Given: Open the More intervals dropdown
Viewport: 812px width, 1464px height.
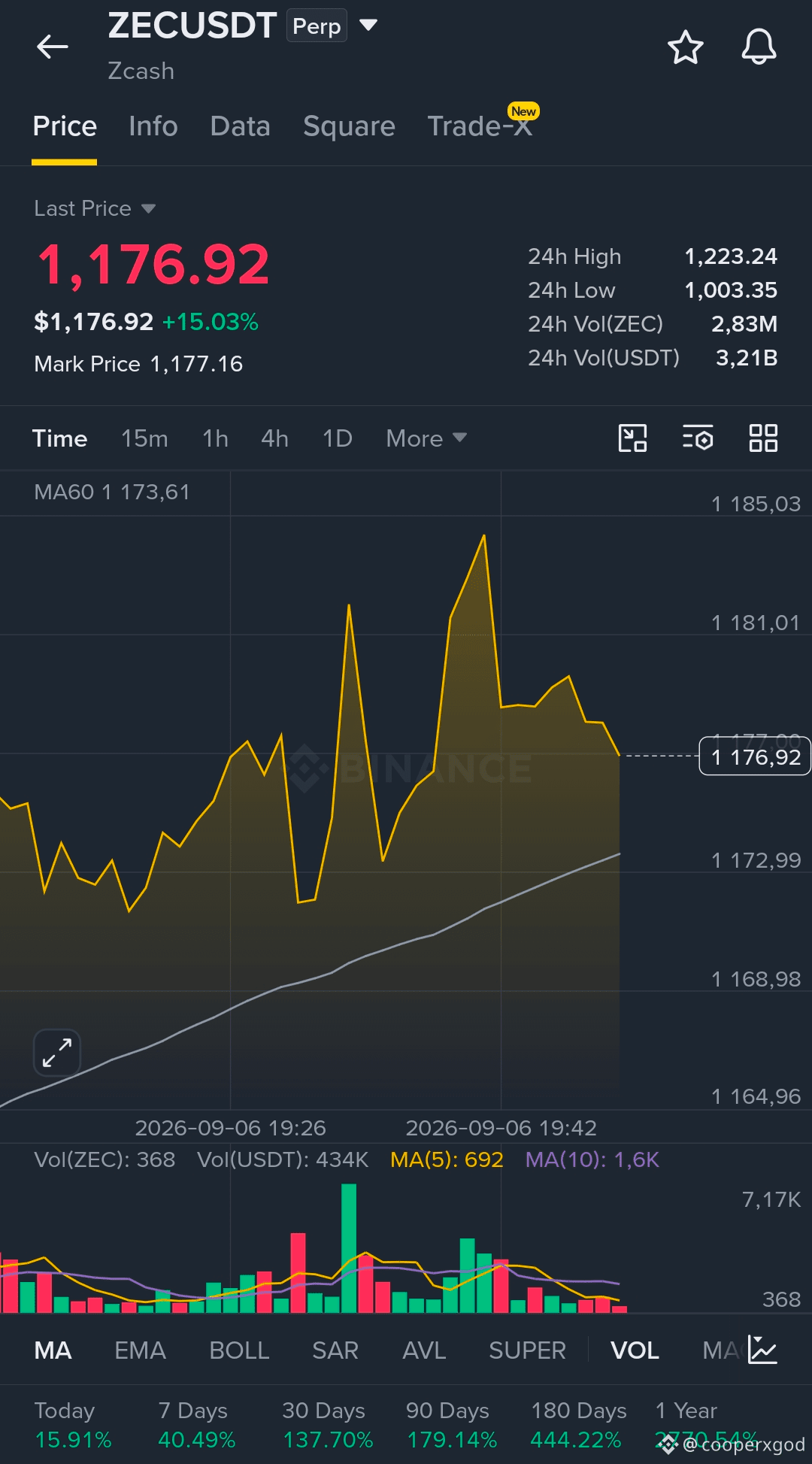Looking at the screenshot, I should pyautogui.click(x=426, y=438).
